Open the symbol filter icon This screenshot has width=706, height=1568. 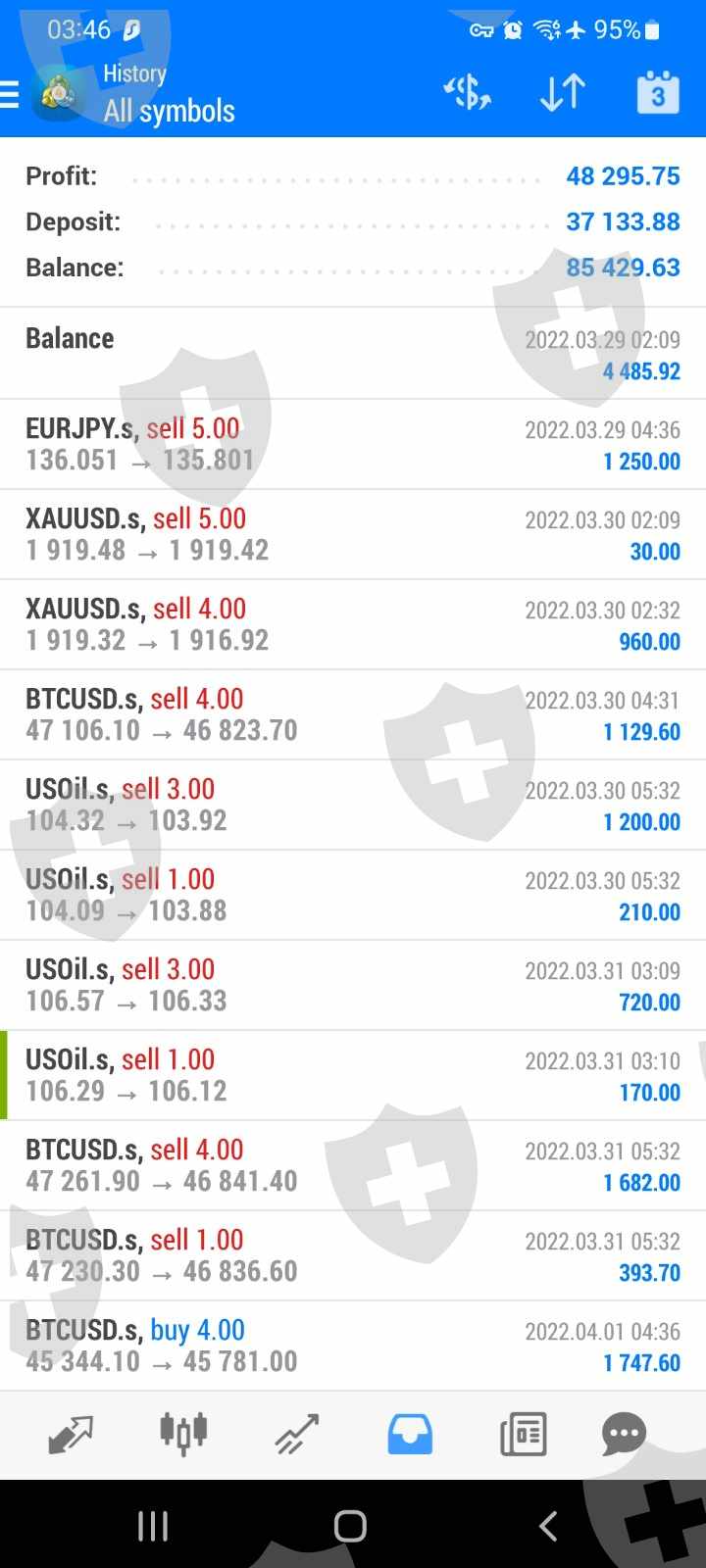tap(468, 93)
